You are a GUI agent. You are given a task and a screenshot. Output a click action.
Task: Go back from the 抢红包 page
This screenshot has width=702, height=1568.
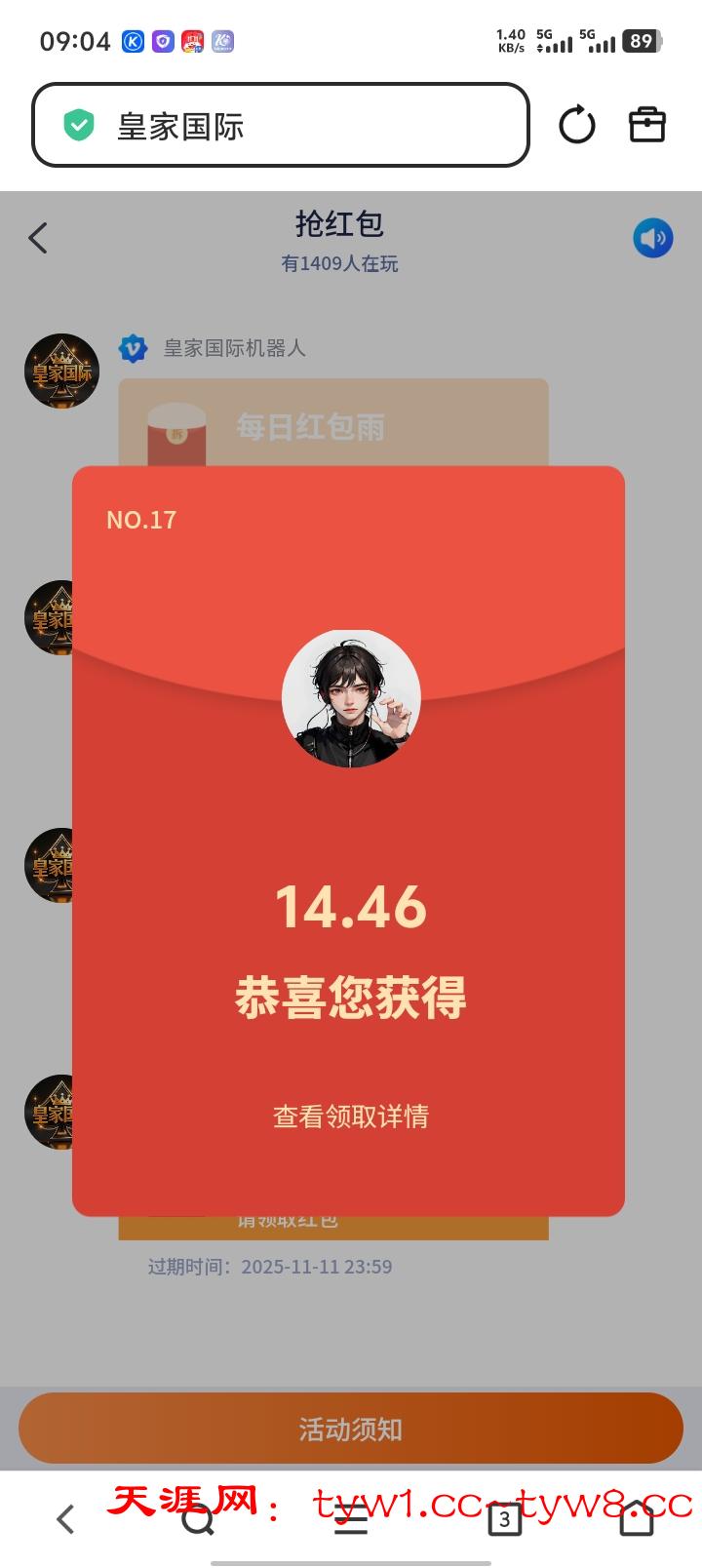(38, 238)
